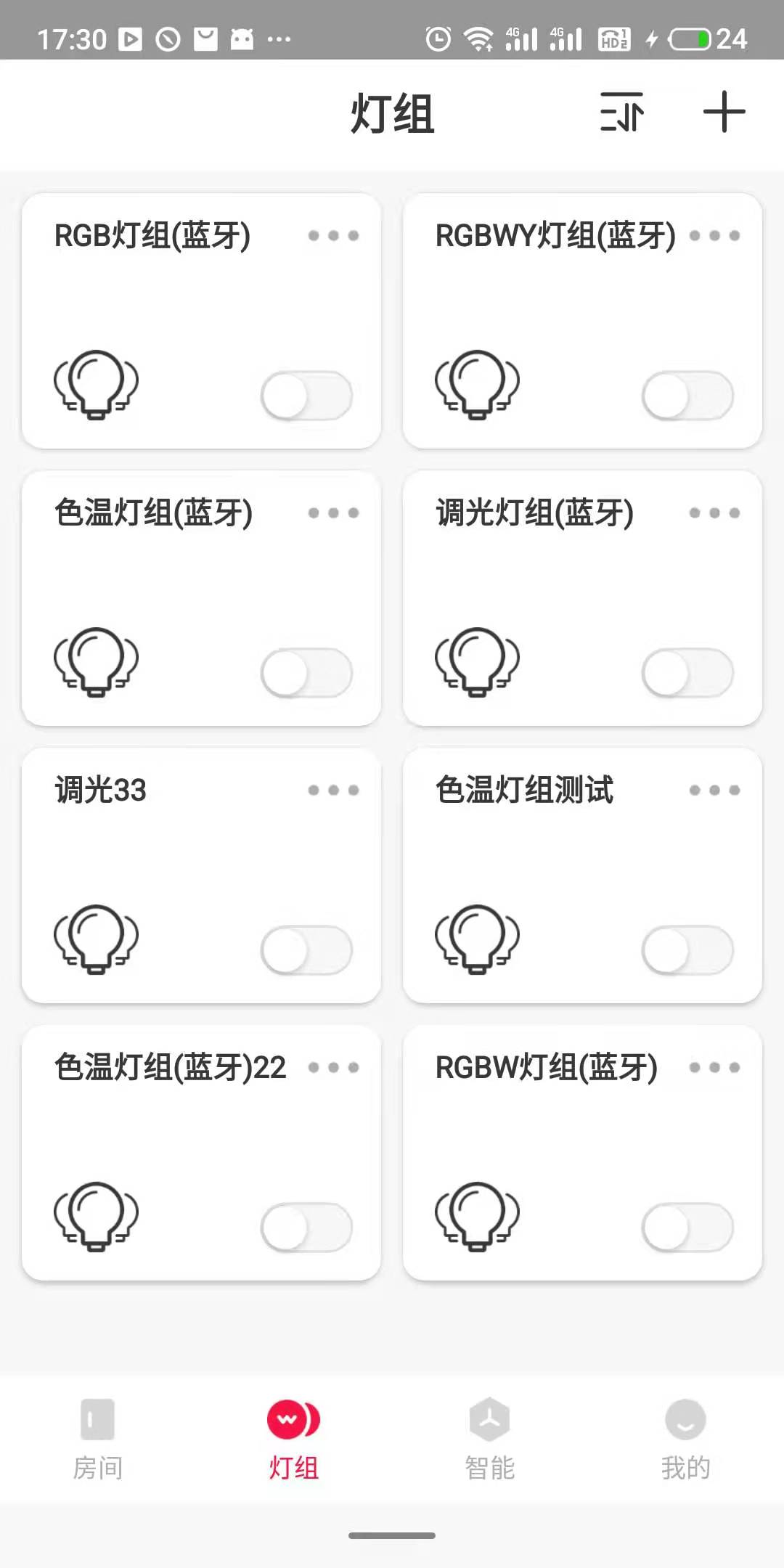Add a new light group
Image resolution: width=784 pixels, height=1568 pixels.
pos(724,113)
